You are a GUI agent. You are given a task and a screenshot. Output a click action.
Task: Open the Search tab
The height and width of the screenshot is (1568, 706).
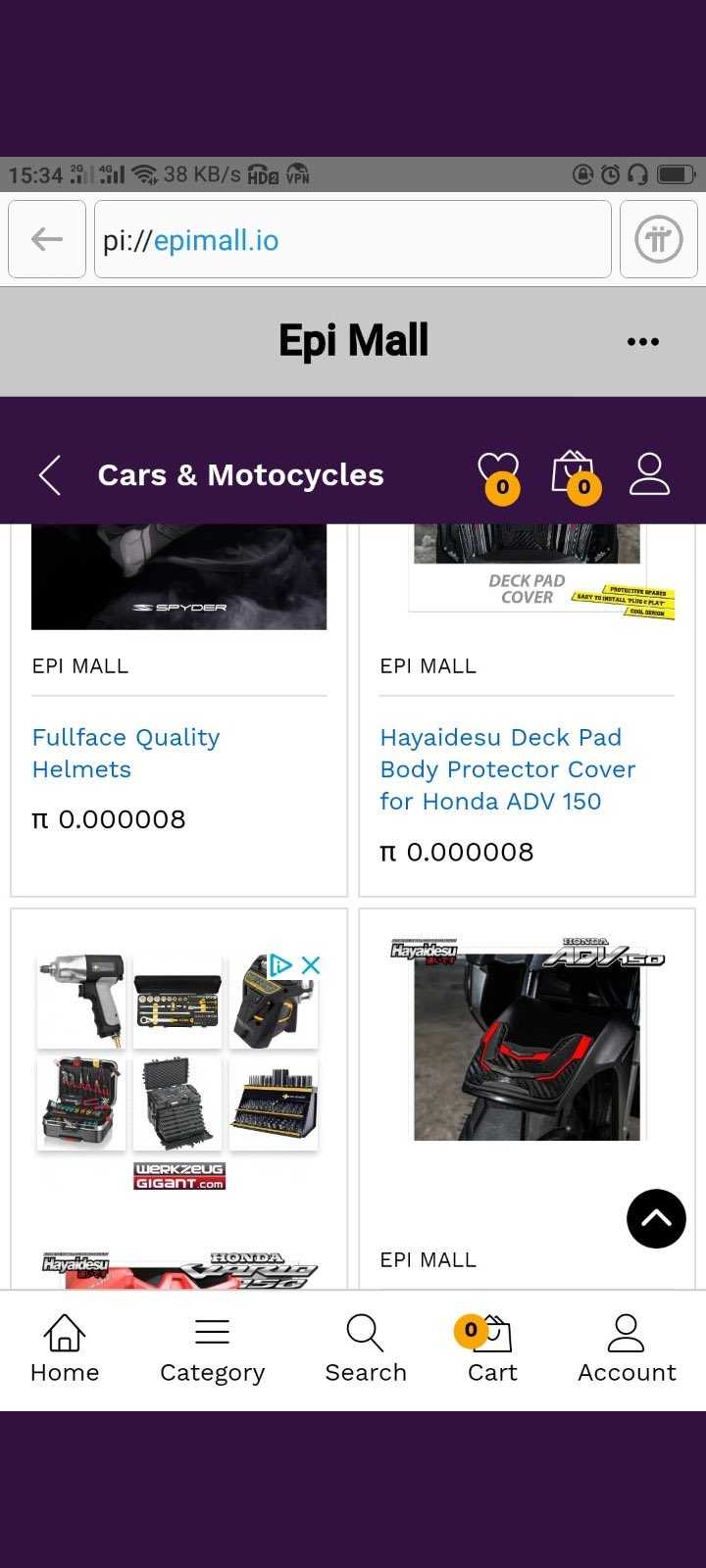pos(365,1349)
